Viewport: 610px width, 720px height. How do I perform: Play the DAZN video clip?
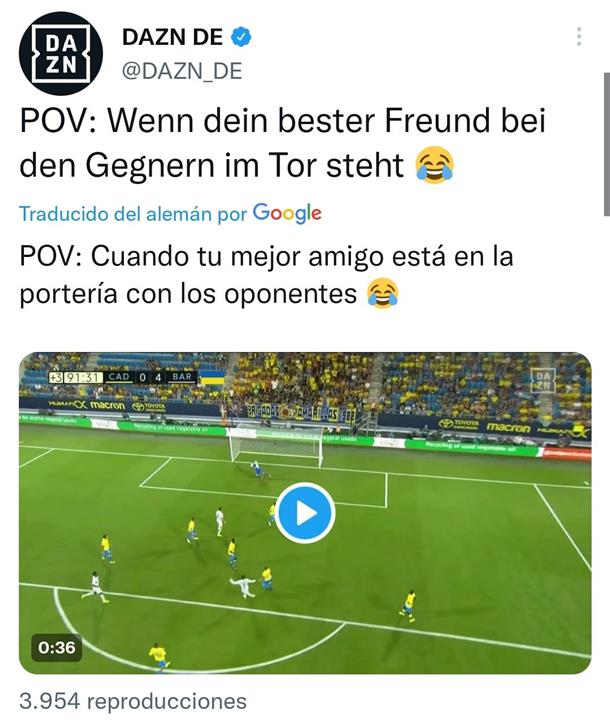[304, 513]
